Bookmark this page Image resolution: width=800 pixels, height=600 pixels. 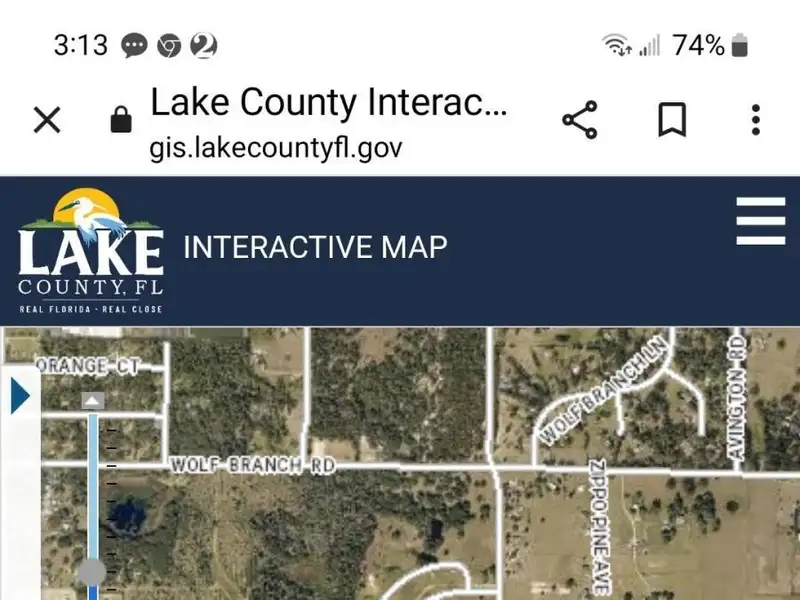(672, 121)
